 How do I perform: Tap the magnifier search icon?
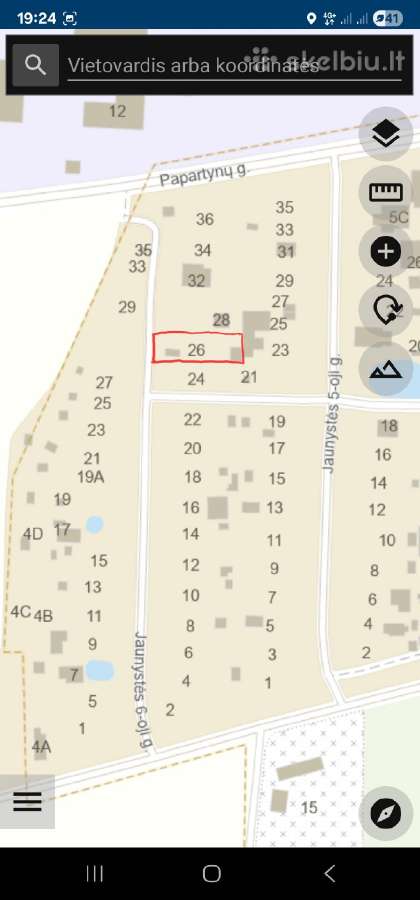(x=36, y=65)
